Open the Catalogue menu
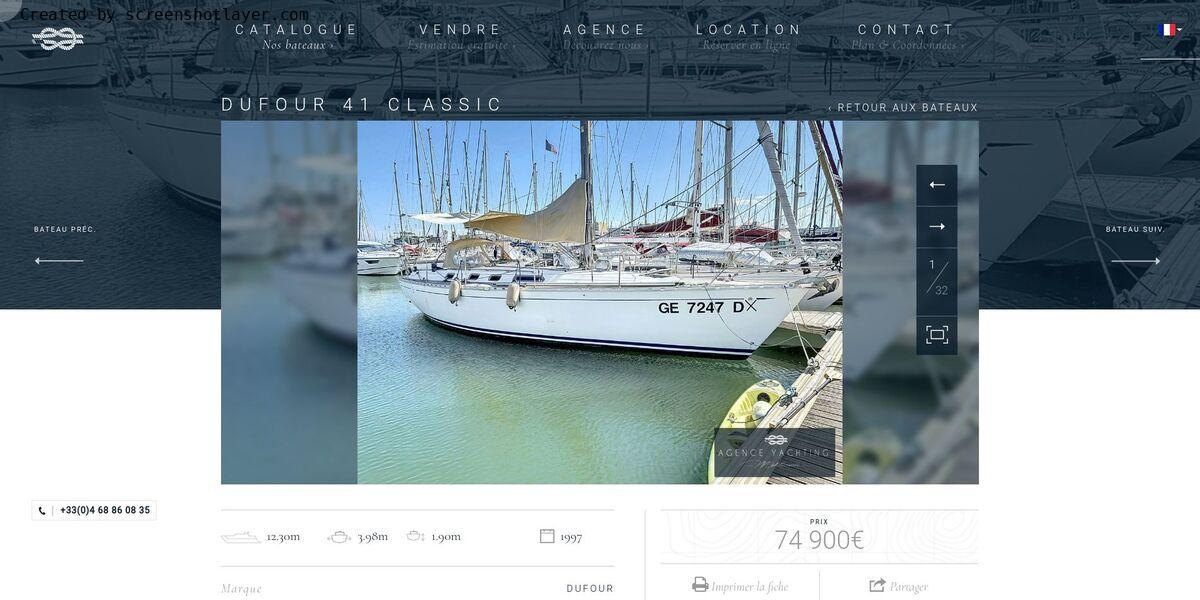The width and height of the screenshot is (1200, 600). (296, 30)
